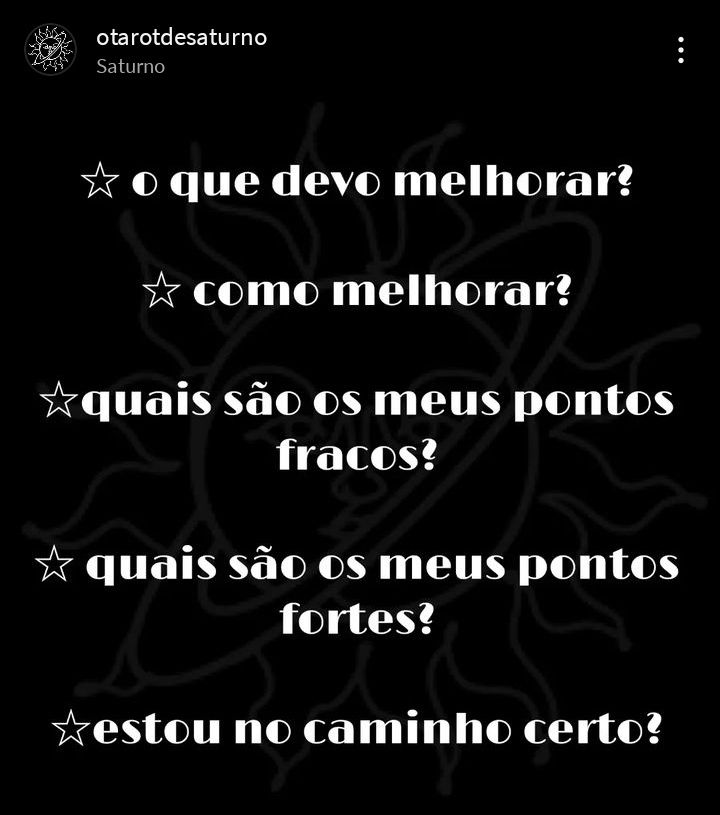Open the otarotdesaturno profile picture
The image size is (720, 815).
[x=50, y=50]
